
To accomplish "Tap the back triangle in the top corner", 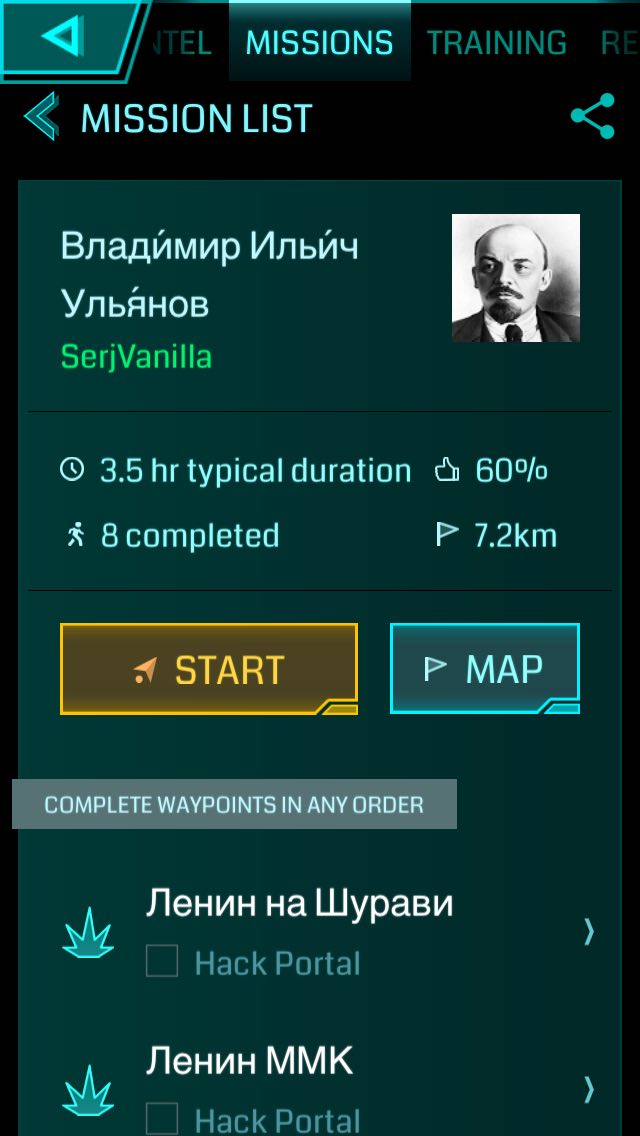I will tap(64, 36).
